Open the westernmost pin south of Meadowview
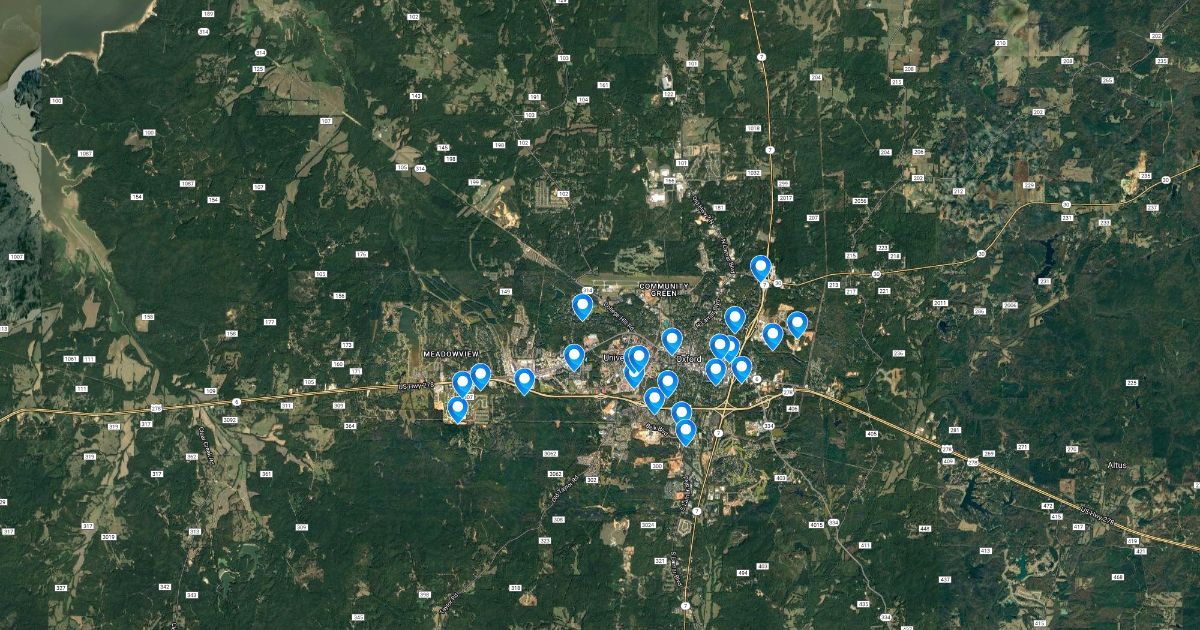The image size is (1200, 630). pyautogui.click(x=457, y=408)
